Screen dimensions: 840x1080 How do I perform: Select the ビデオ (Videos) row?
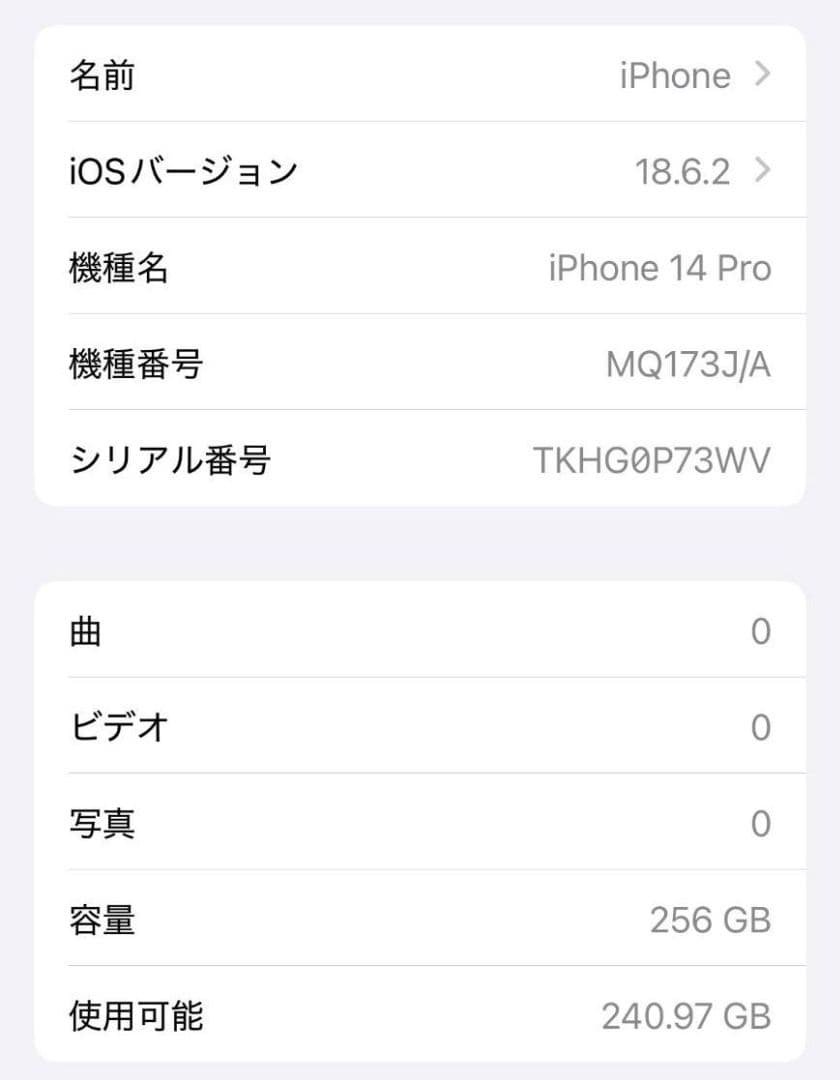pos(420,727)
